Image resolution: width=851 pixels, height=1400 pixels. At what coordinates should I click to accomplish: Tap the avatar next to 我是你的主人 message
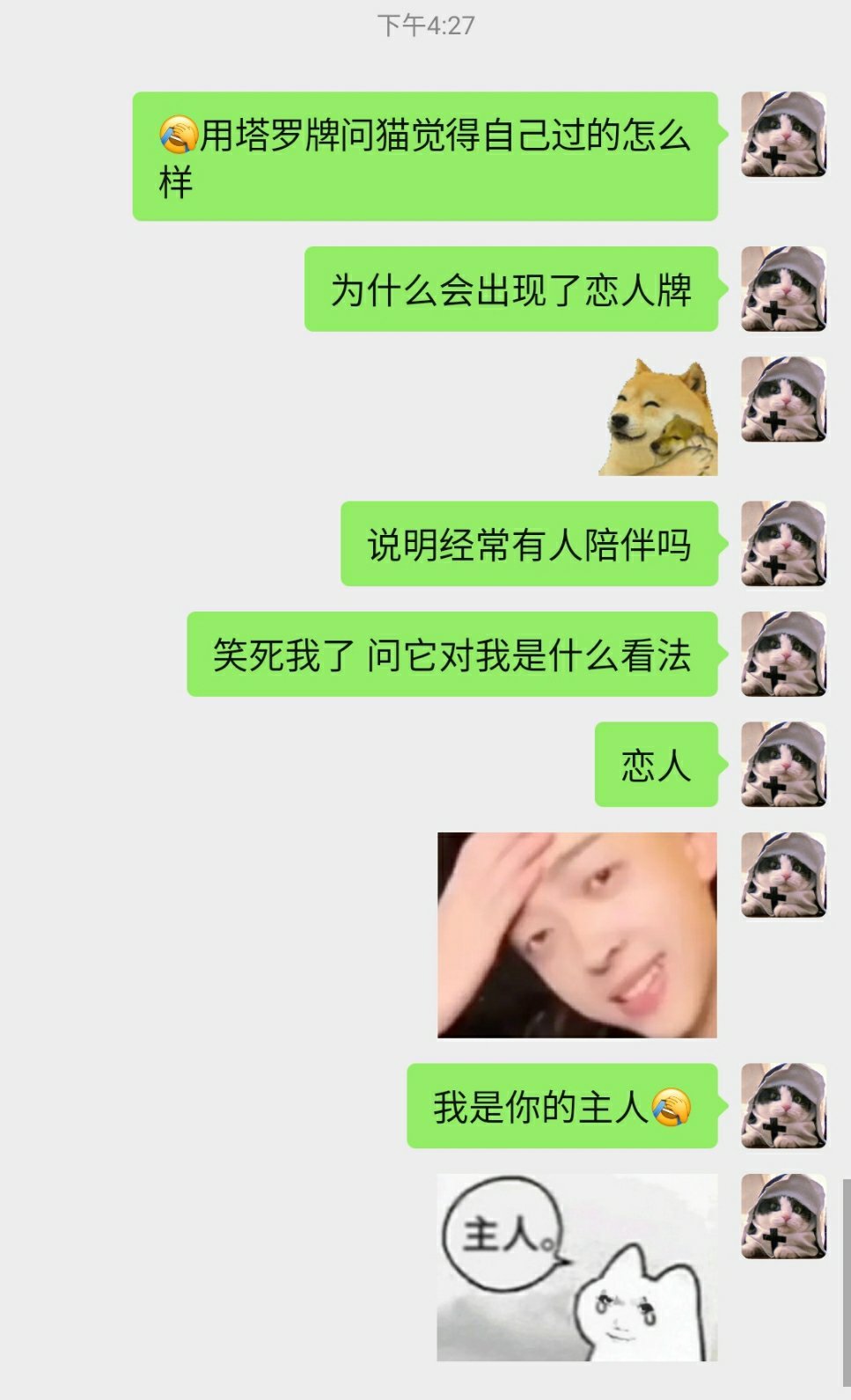(x=783, y=1106)
